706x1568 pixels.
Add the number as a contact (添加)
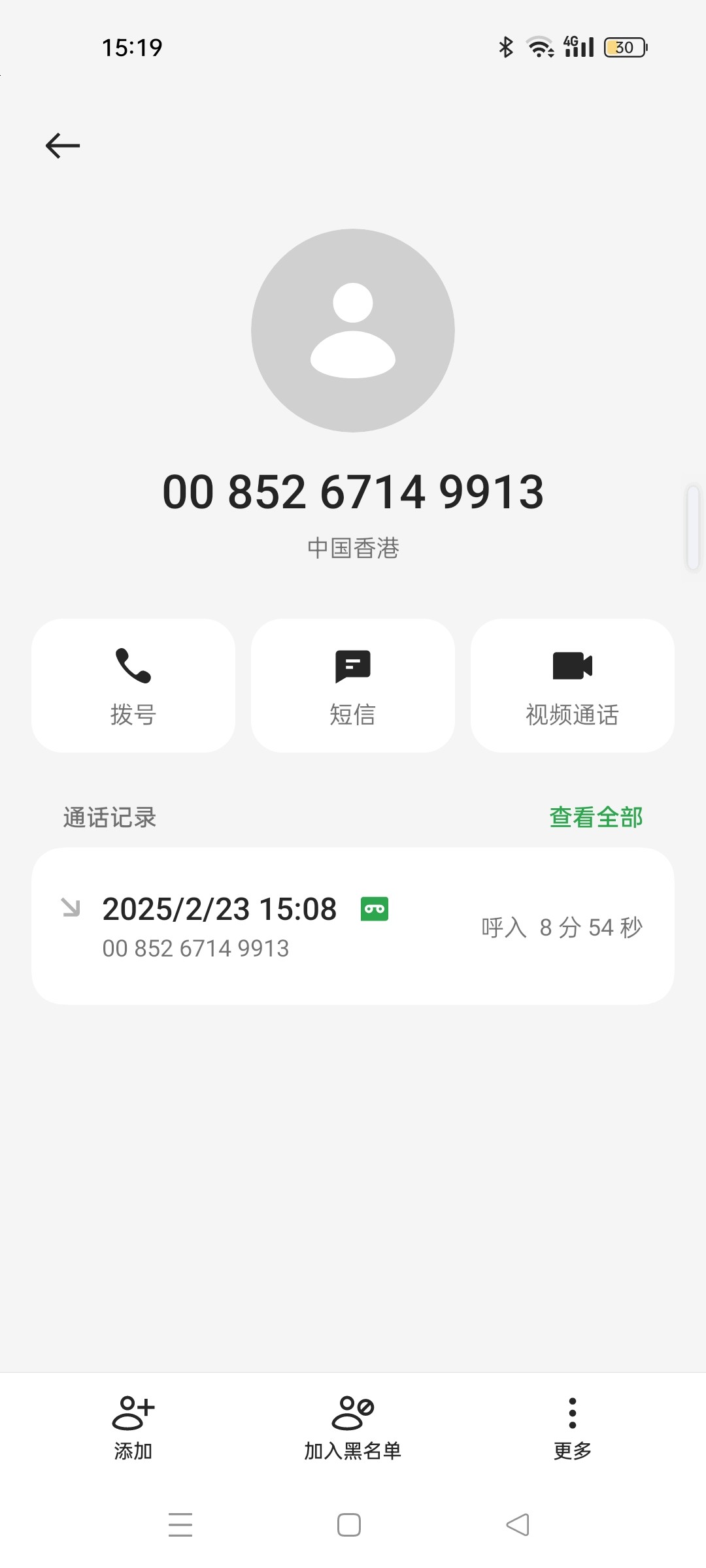[x=133, y=1428]
